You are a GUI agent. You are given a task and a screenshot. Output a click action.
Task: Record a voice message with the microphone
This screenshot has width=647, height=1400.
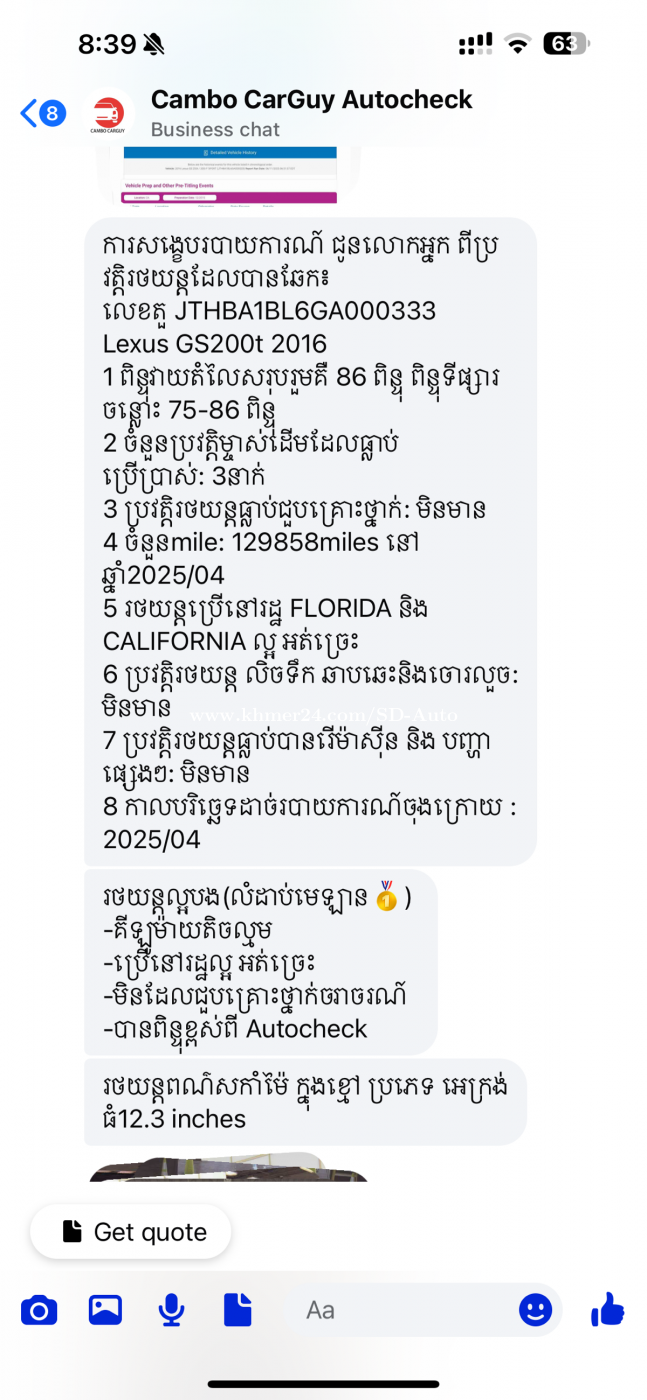(x=172, y=1309)
